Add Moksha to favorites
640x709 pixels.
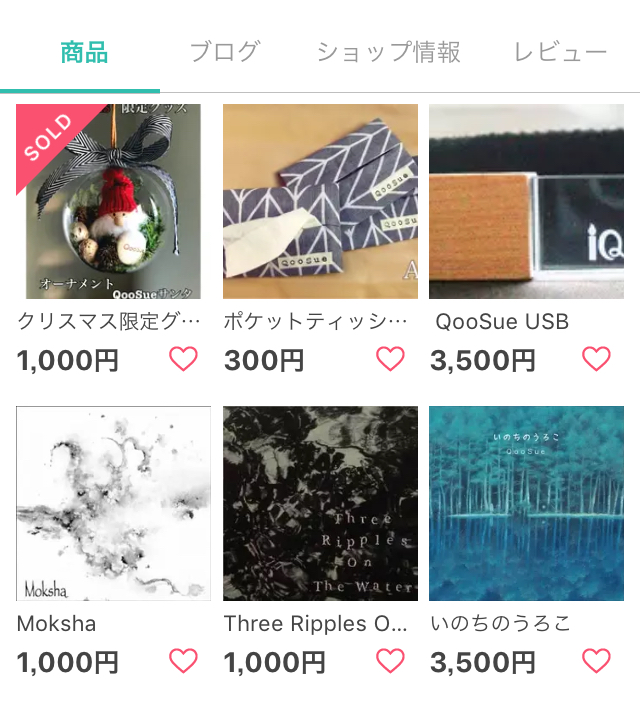[183, 661]
